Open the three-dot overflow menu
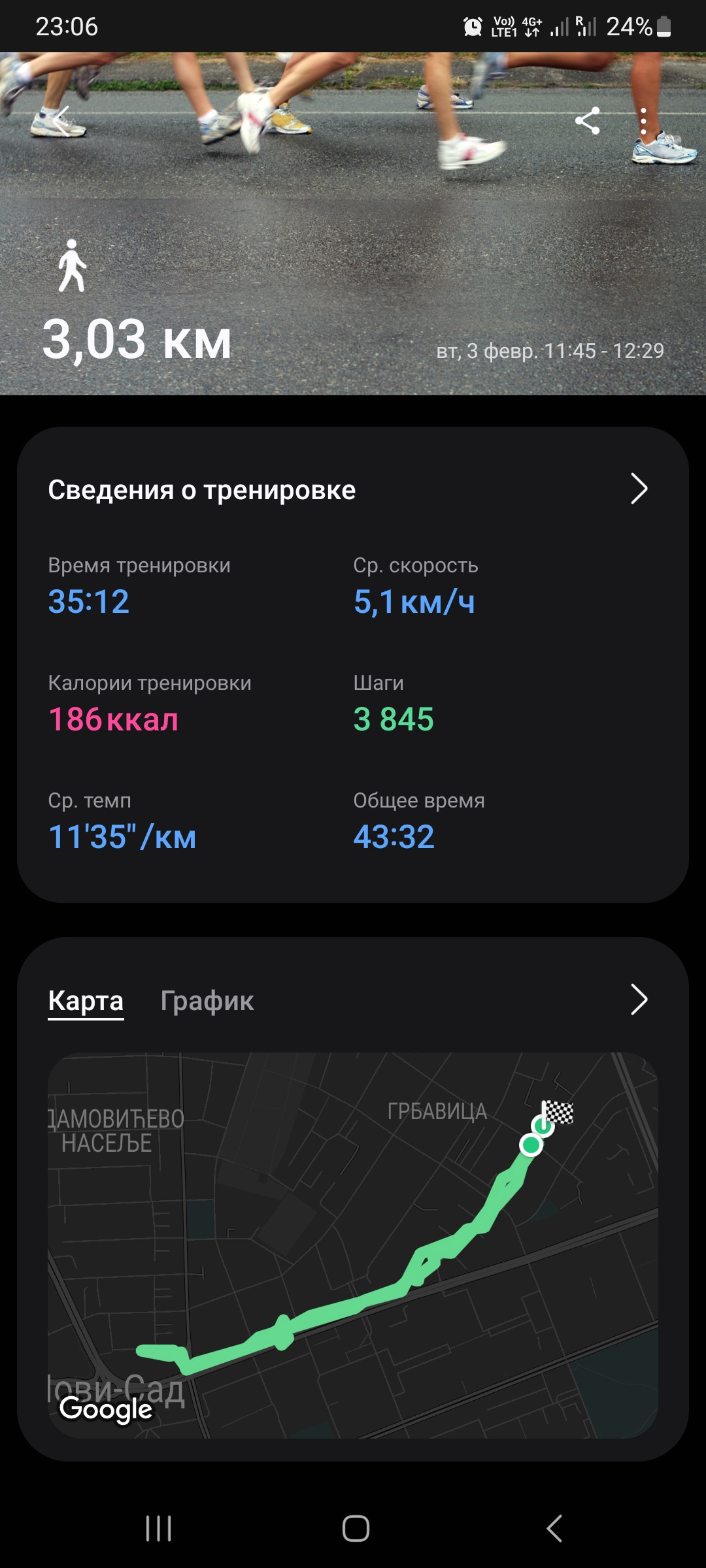The height and width of the screenshot is (1568, 706). point(643,121)
